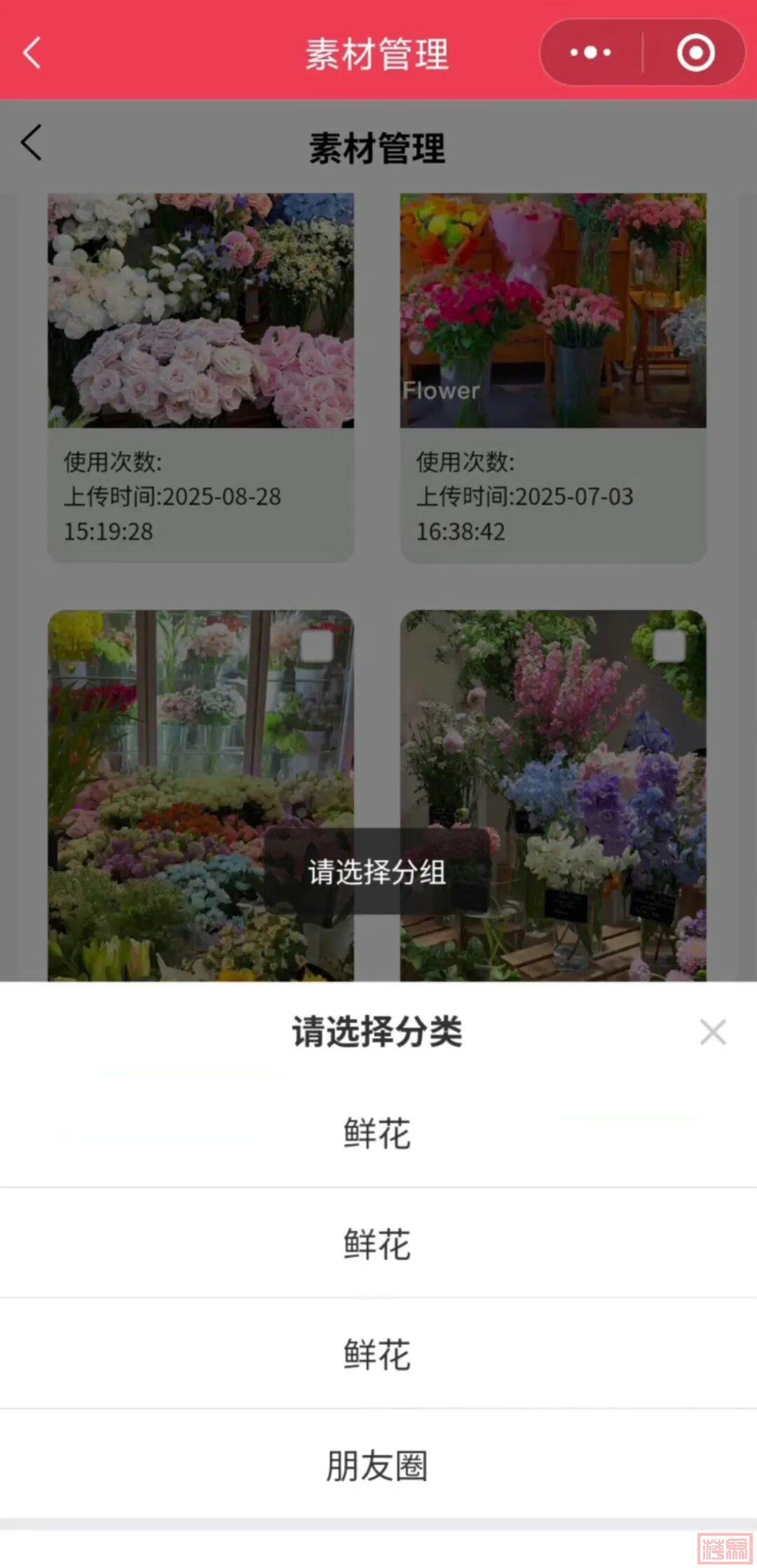Viewport: 757px width, 1568px height.
Task: Open the mini program three-dot menu
Action: point(590,53)
